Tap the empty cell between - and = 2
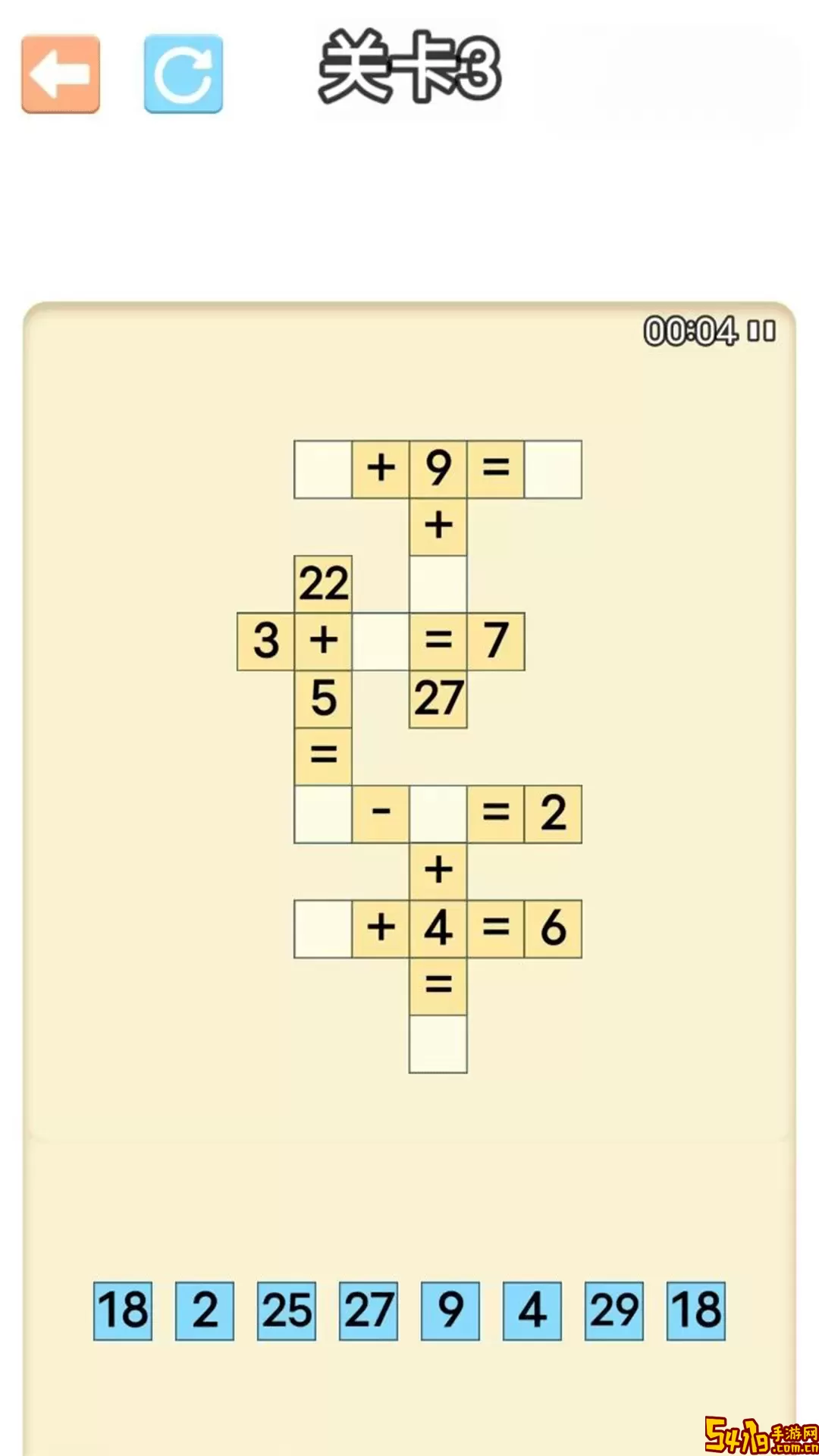819x1456 pixels. [x=438, y=814]
